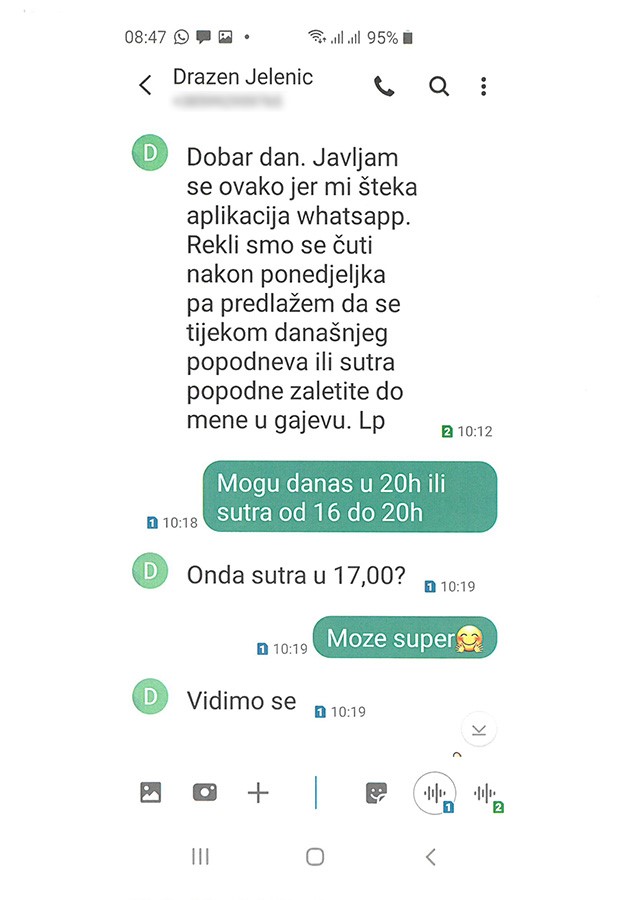636x900 pixels.
Task: Record voice message with SIM 1
Action: pyautogui.click(x=435, y=793)
